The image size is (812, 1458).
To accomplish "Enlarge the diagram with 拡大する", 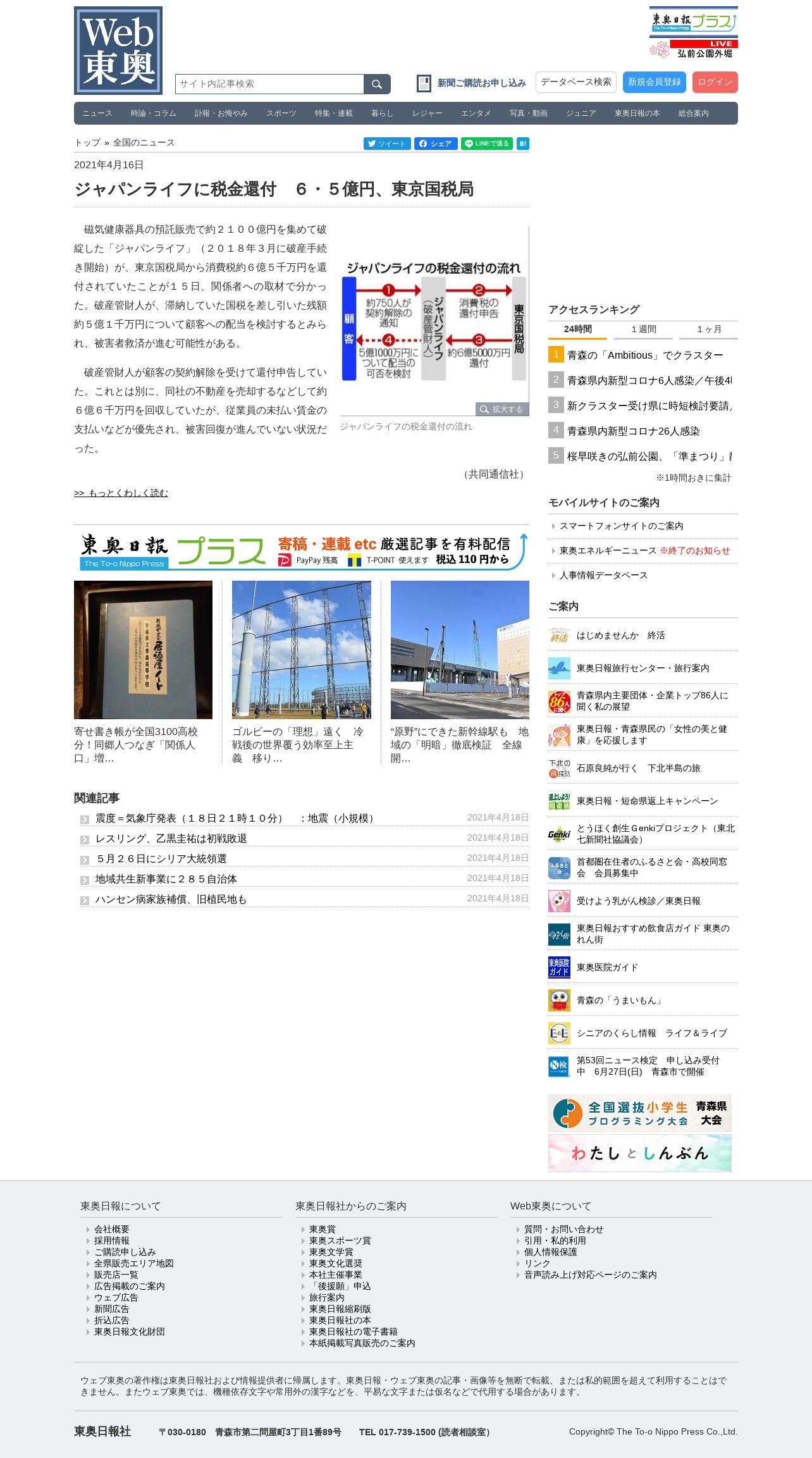I will click(x=502, y=409).
